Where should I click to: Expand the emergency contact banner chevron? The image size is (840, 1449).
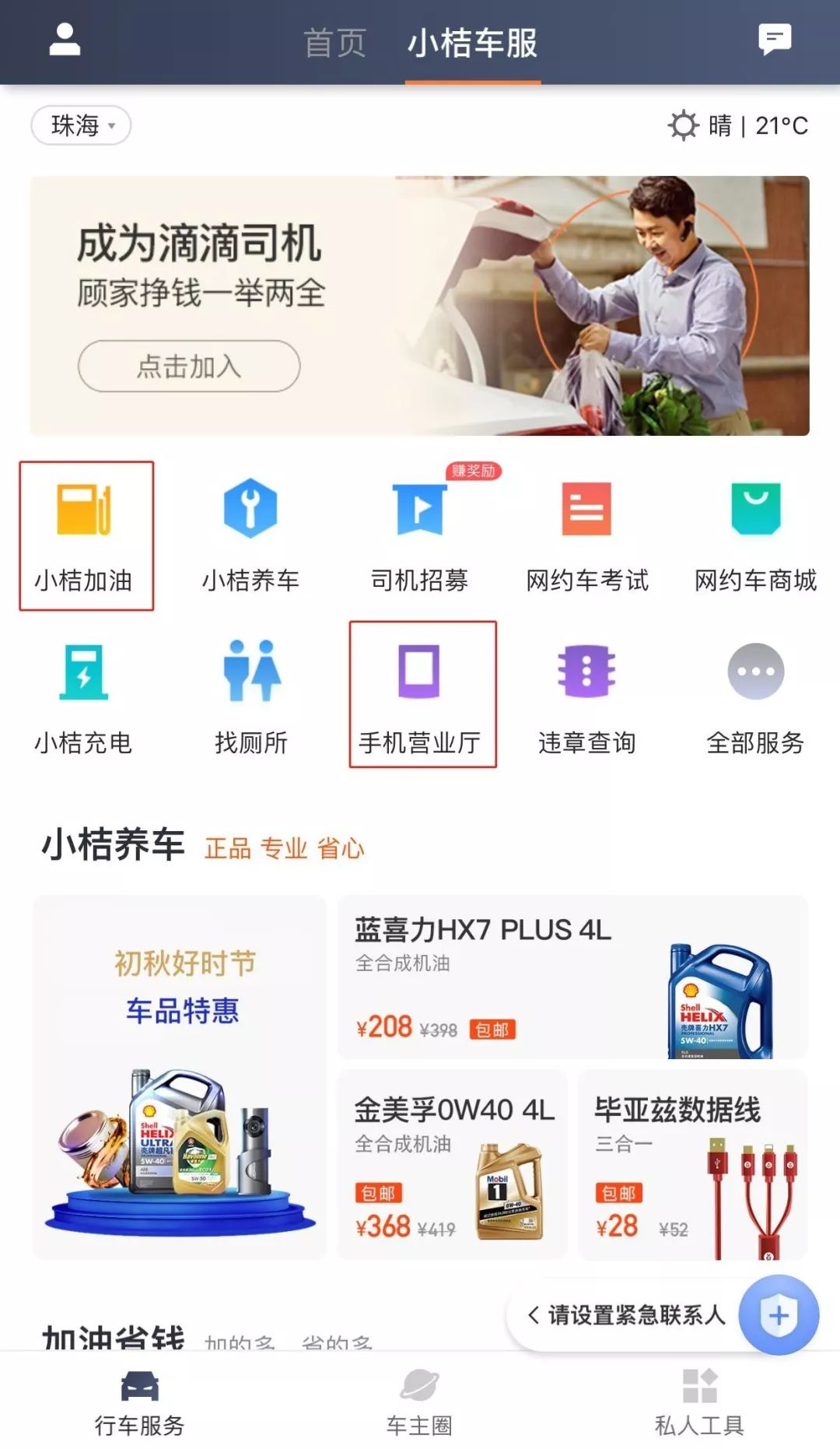pos(533,1315)
